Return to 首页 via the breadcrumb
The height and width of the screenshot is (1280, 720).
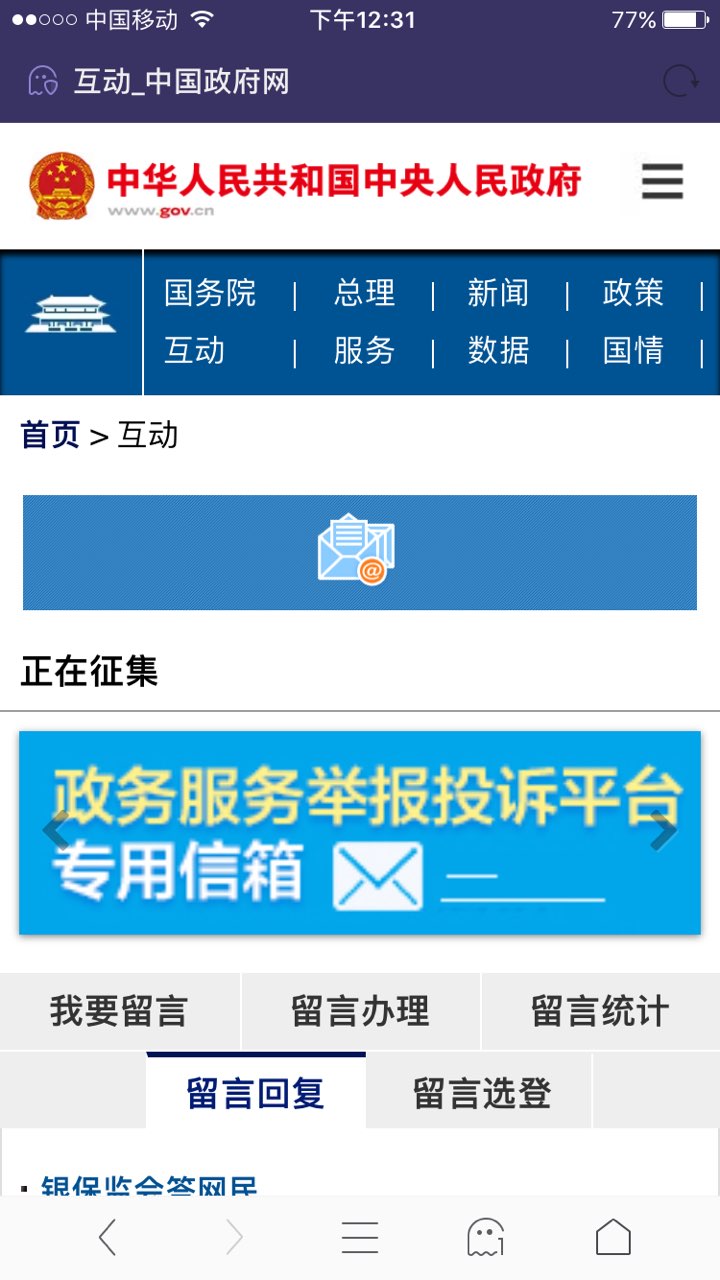(50, 435)
